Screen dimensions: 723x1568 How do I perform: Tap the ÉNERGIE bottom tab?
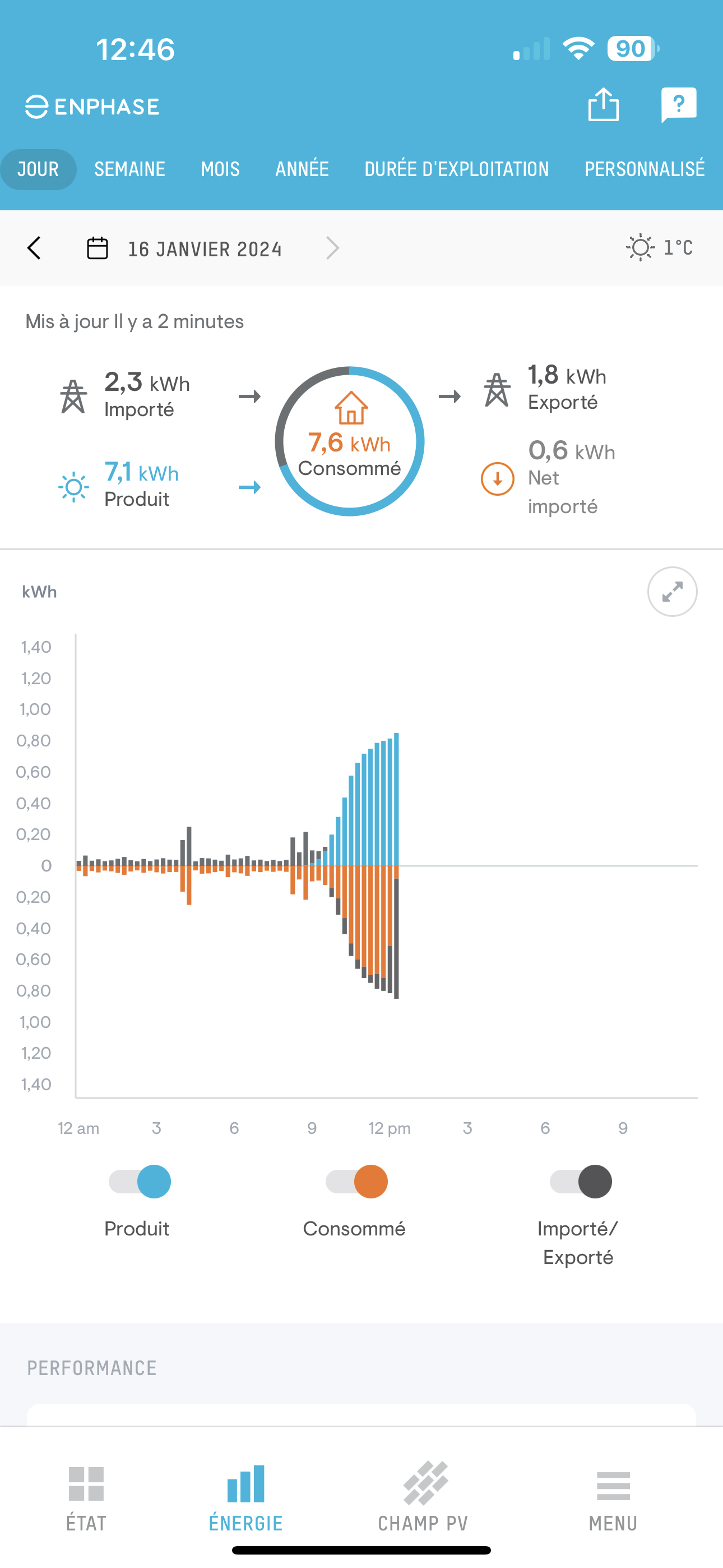(246, 1497)
